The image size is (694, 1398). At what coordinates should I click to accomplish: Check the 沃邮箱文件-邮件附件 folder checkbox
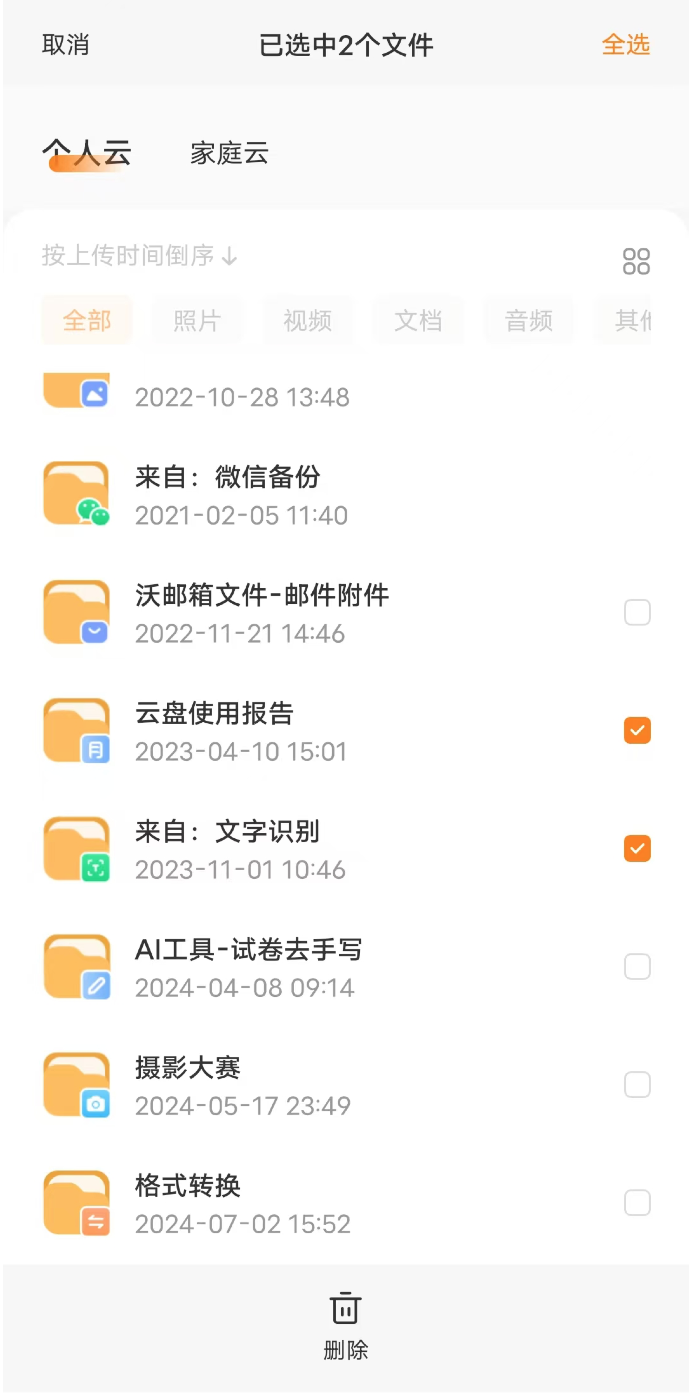[637, 613]
